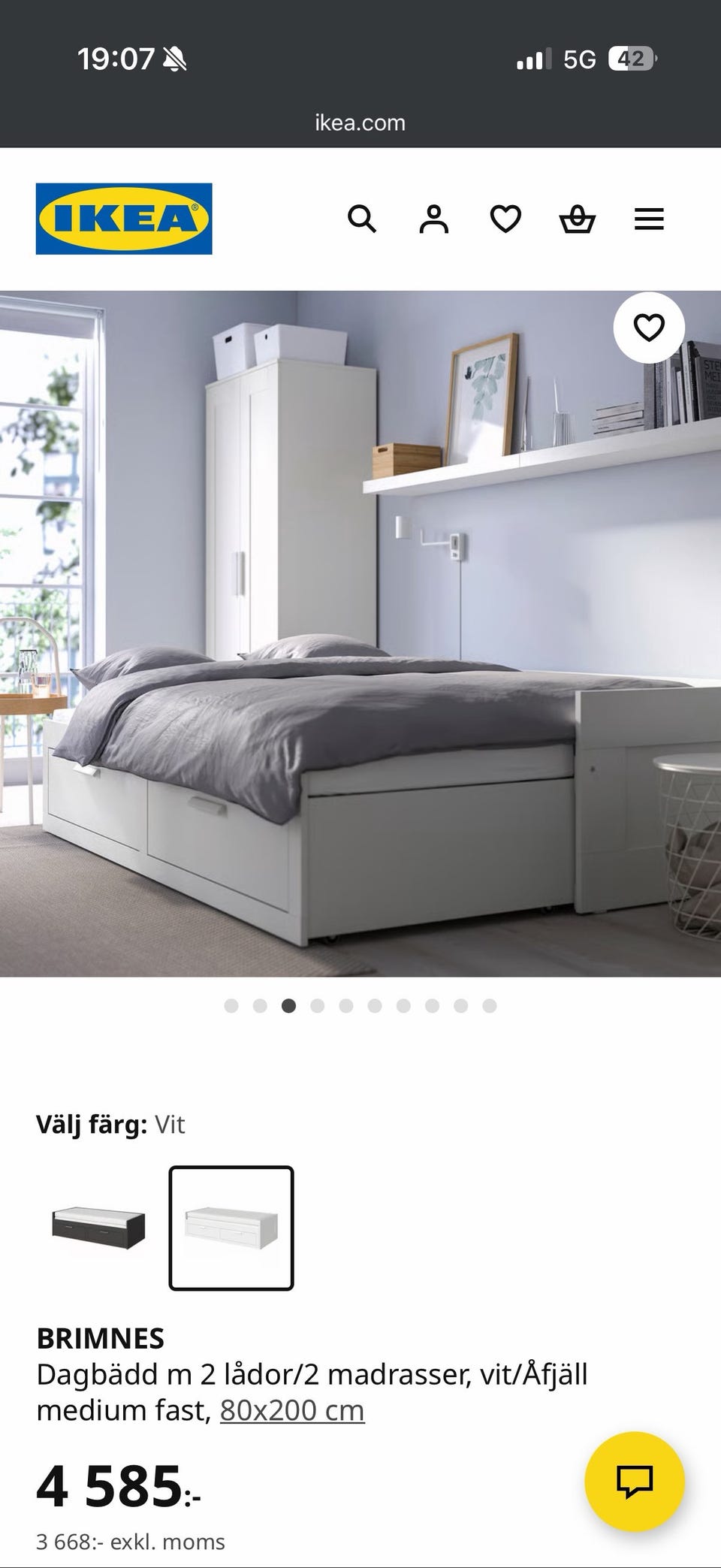Add the daybed to favorites
721x1568 pixels.
pos(650,329)
